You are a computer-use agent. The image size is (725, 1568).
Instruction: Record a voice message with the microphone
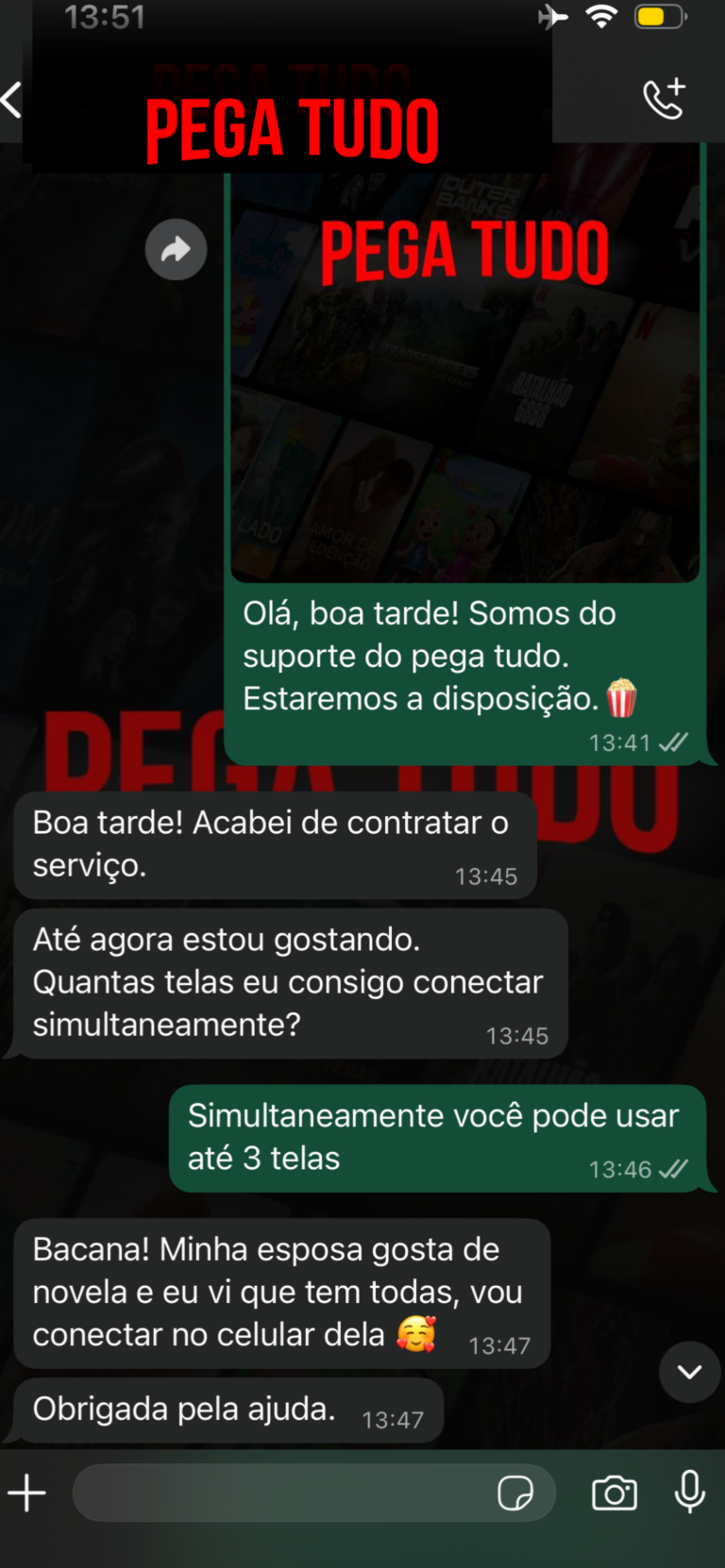pyautogui.click(x=690, y=1493)
